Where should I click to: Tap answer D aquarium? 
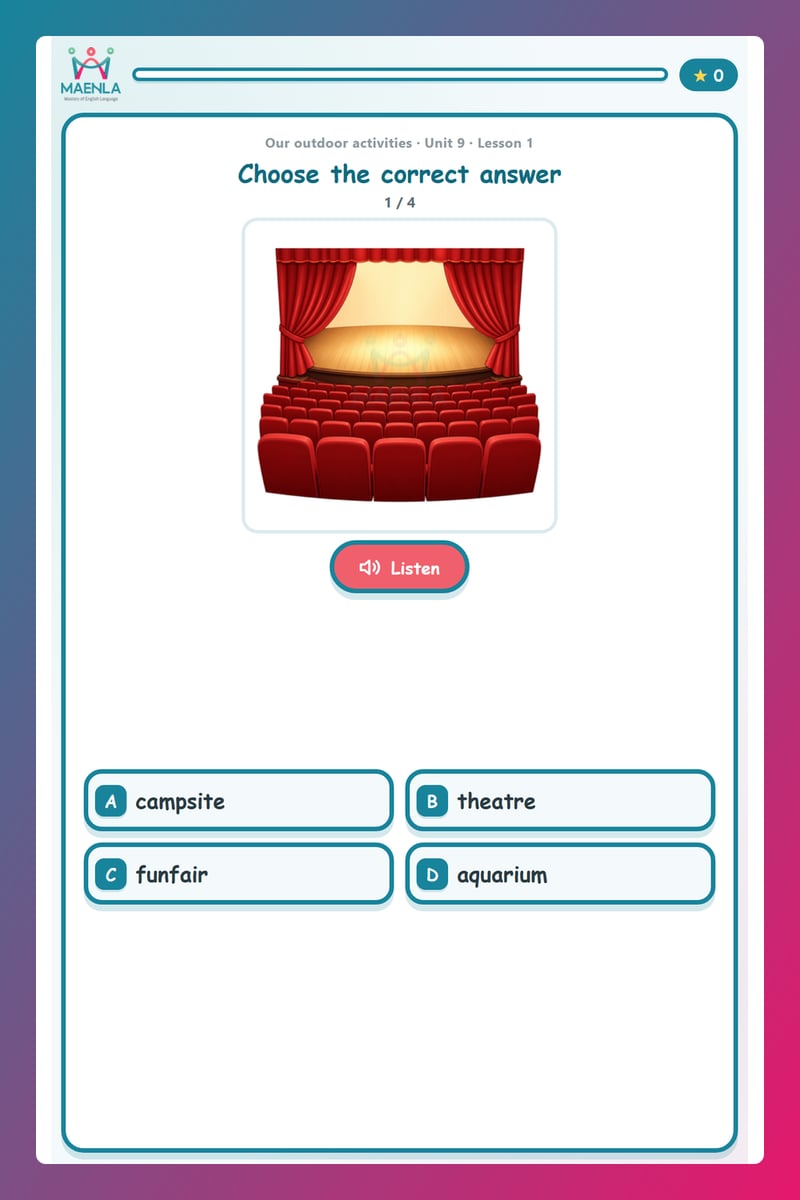coord(560,874)
